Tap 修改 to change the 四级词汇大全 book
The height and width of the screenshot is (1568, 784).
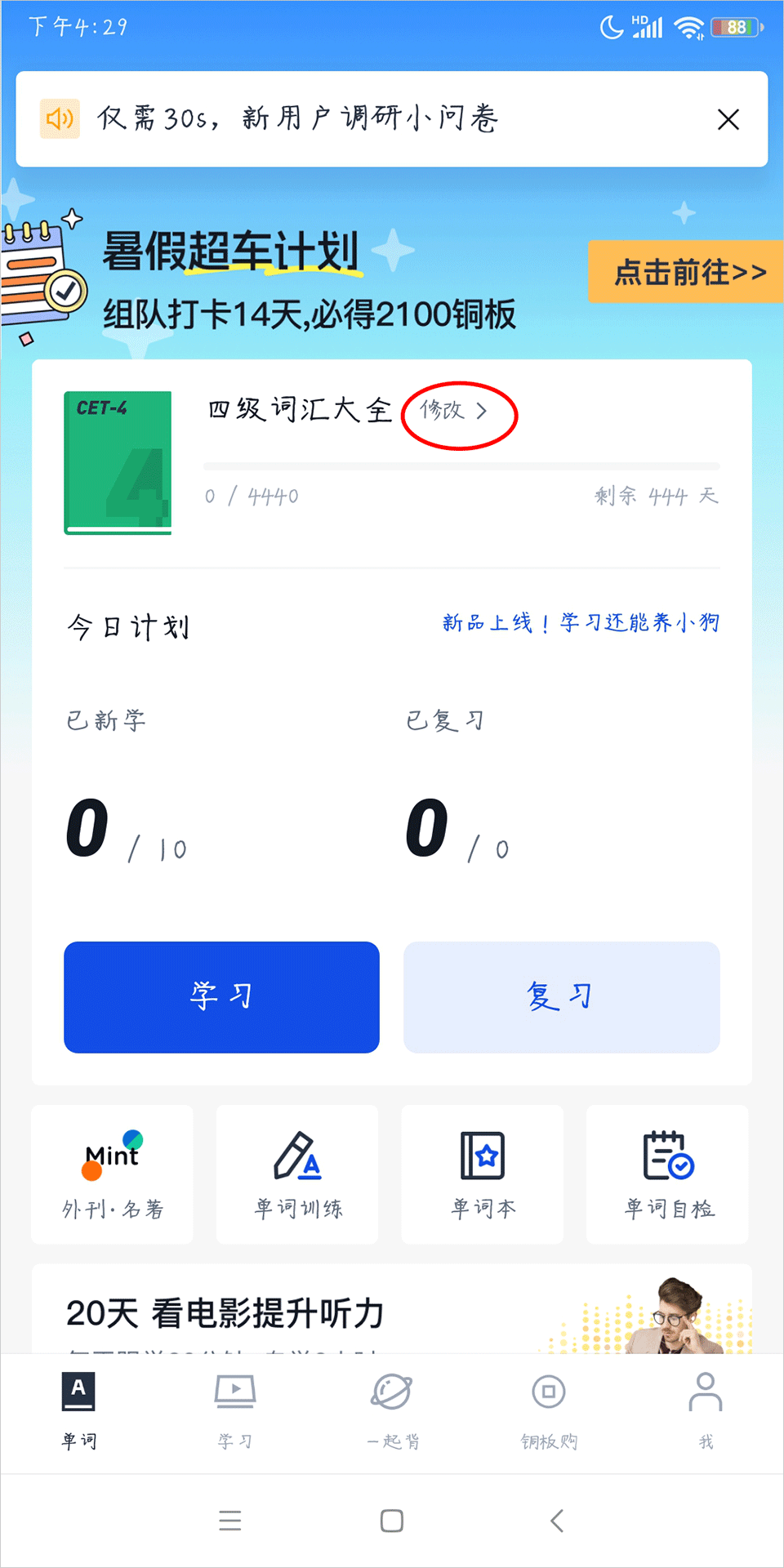[x=454, y=411]
